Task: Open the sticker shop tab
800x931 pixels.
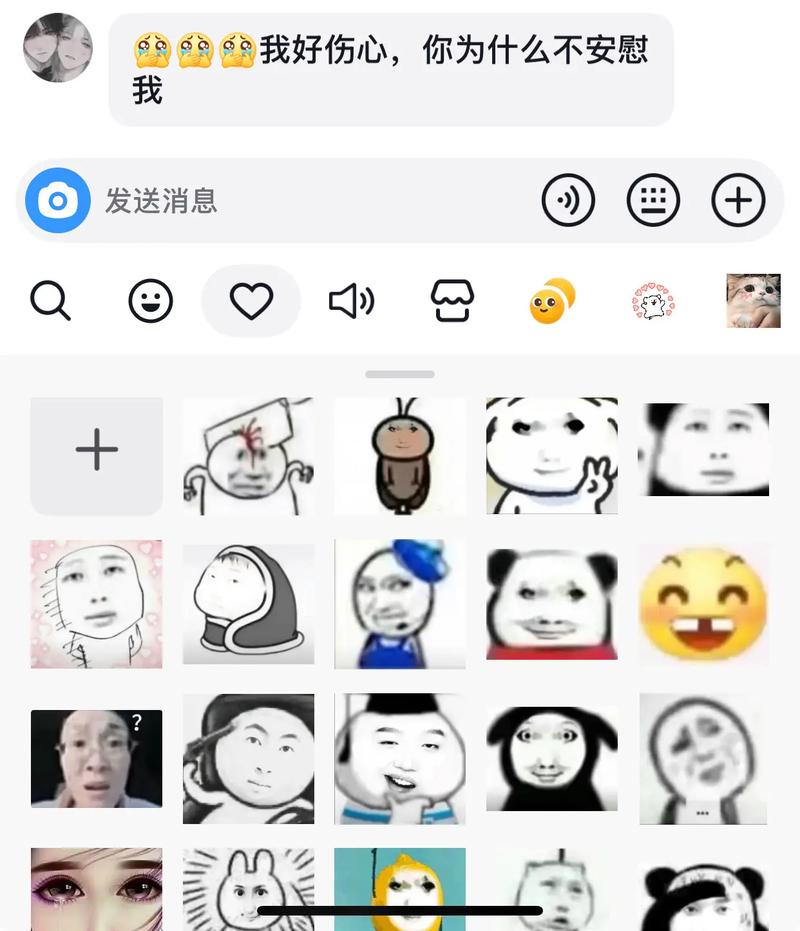Action: pos(452,300)
